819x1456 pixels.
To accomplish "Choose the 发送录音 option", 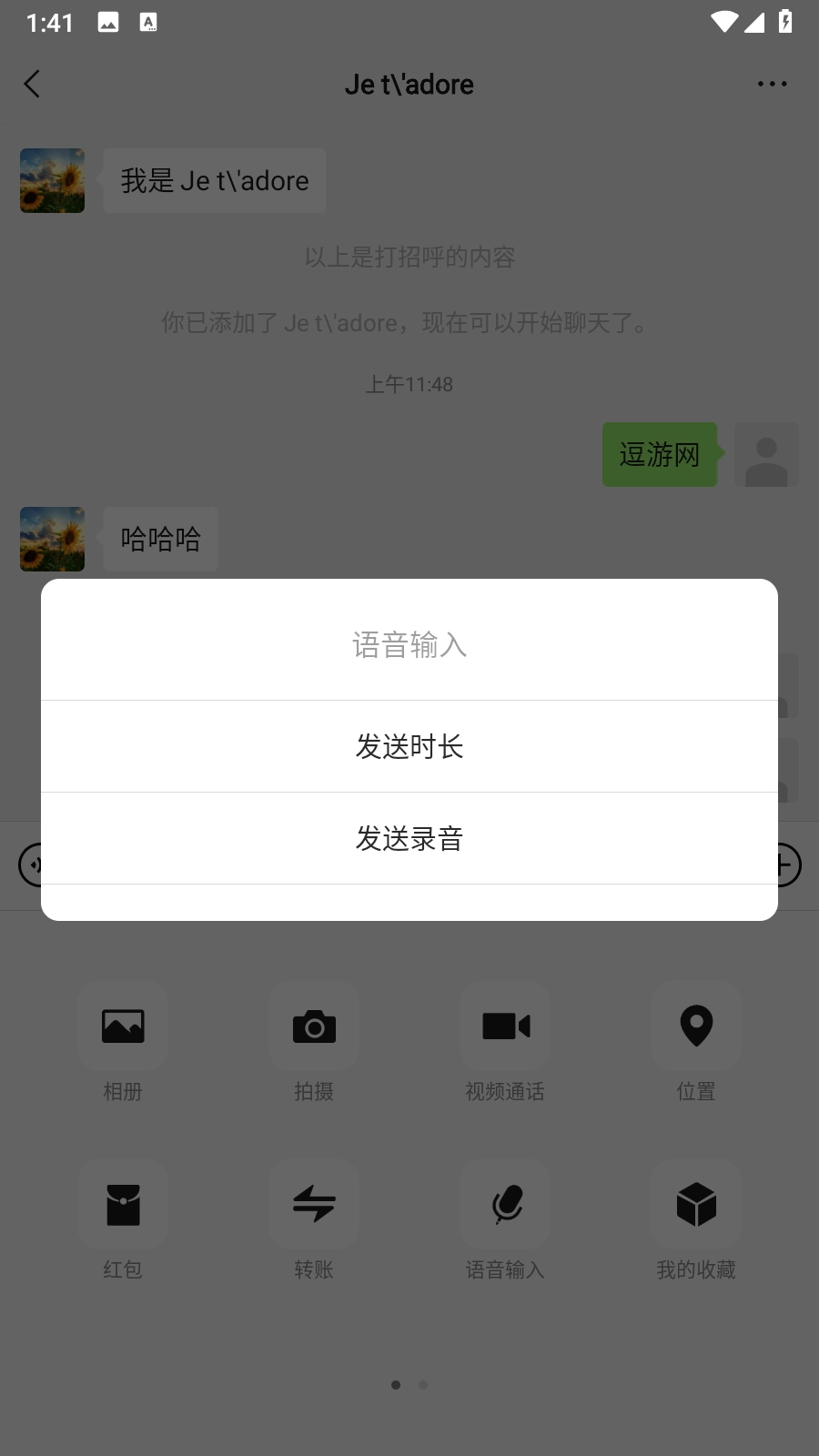I will tap(409, 838).
